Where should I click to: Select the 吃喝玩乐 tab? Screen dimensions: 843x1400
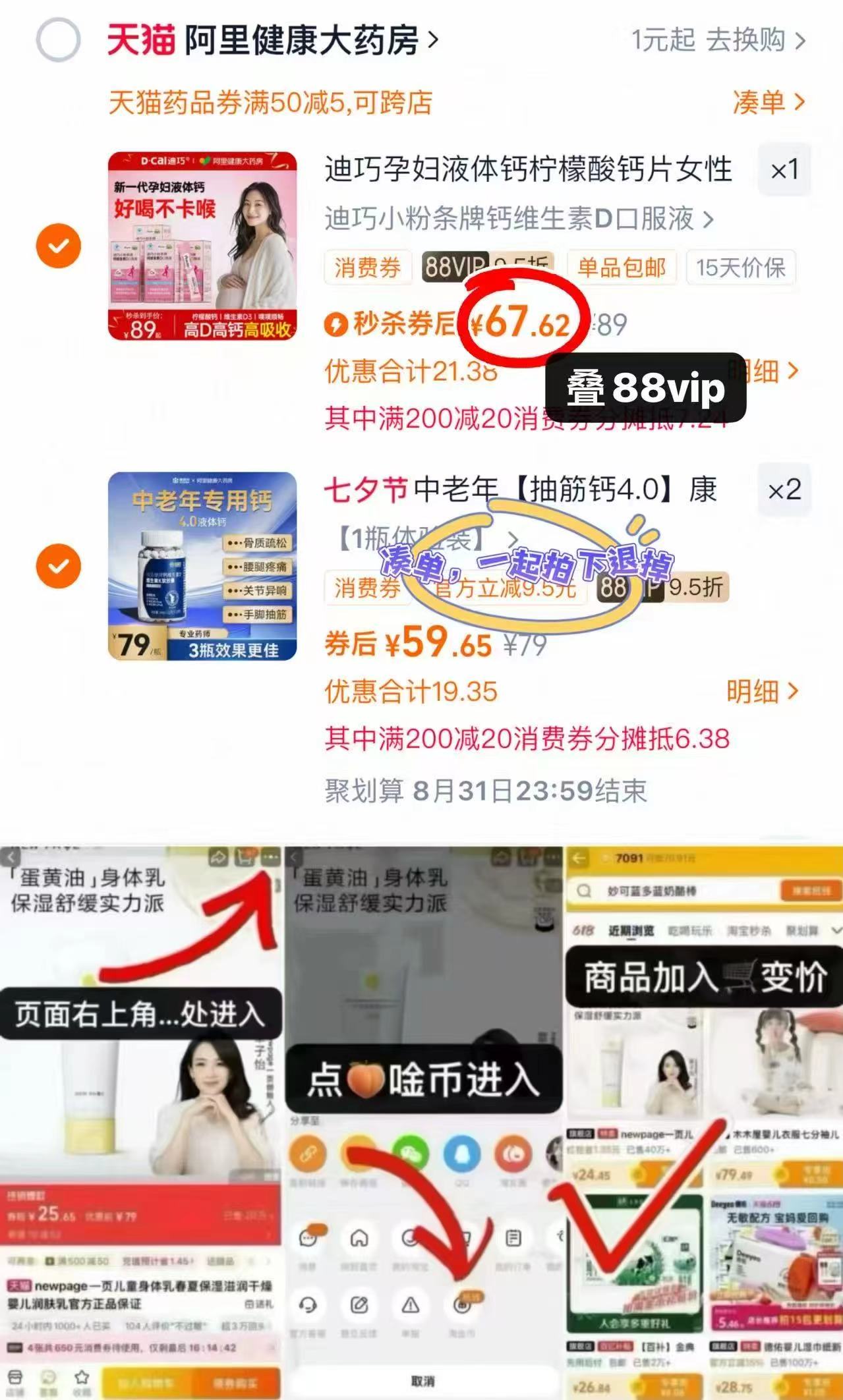pyautogui.click(x=691, y=930)
